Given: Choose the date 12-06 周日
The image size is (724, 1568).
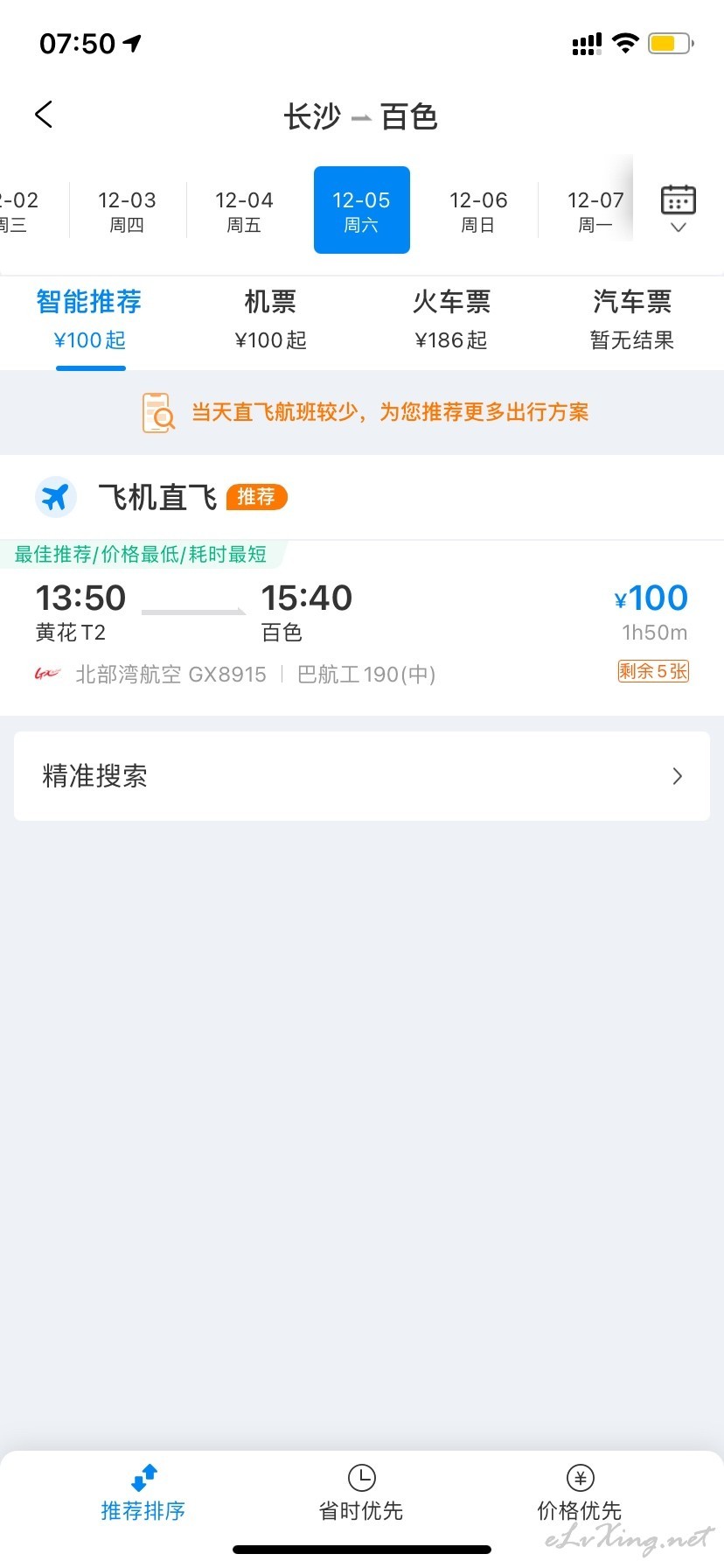Looking at the screenshot, I should 478,211.
